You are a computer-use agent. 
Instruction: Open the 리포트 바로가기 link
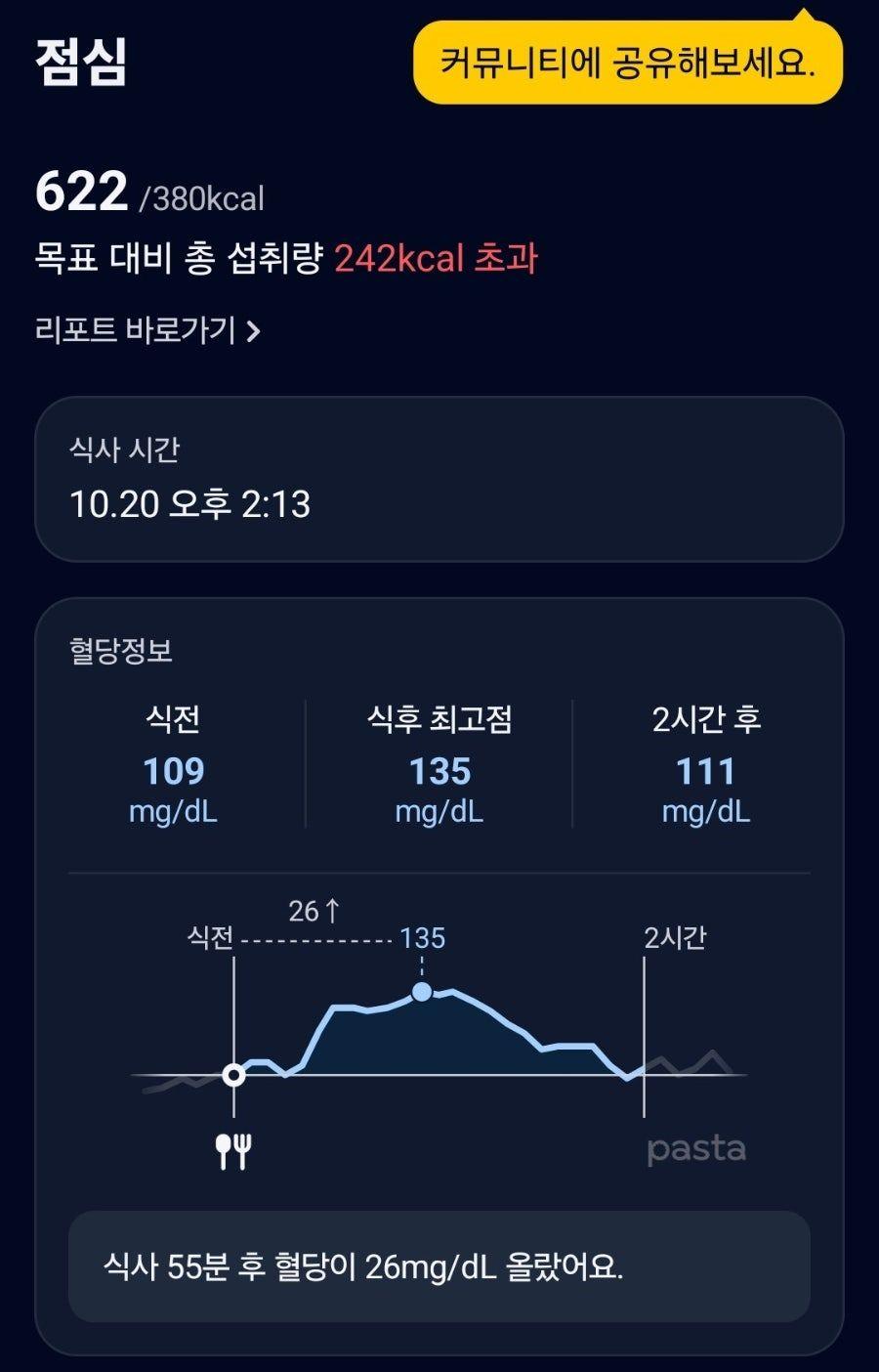[147, 330]
